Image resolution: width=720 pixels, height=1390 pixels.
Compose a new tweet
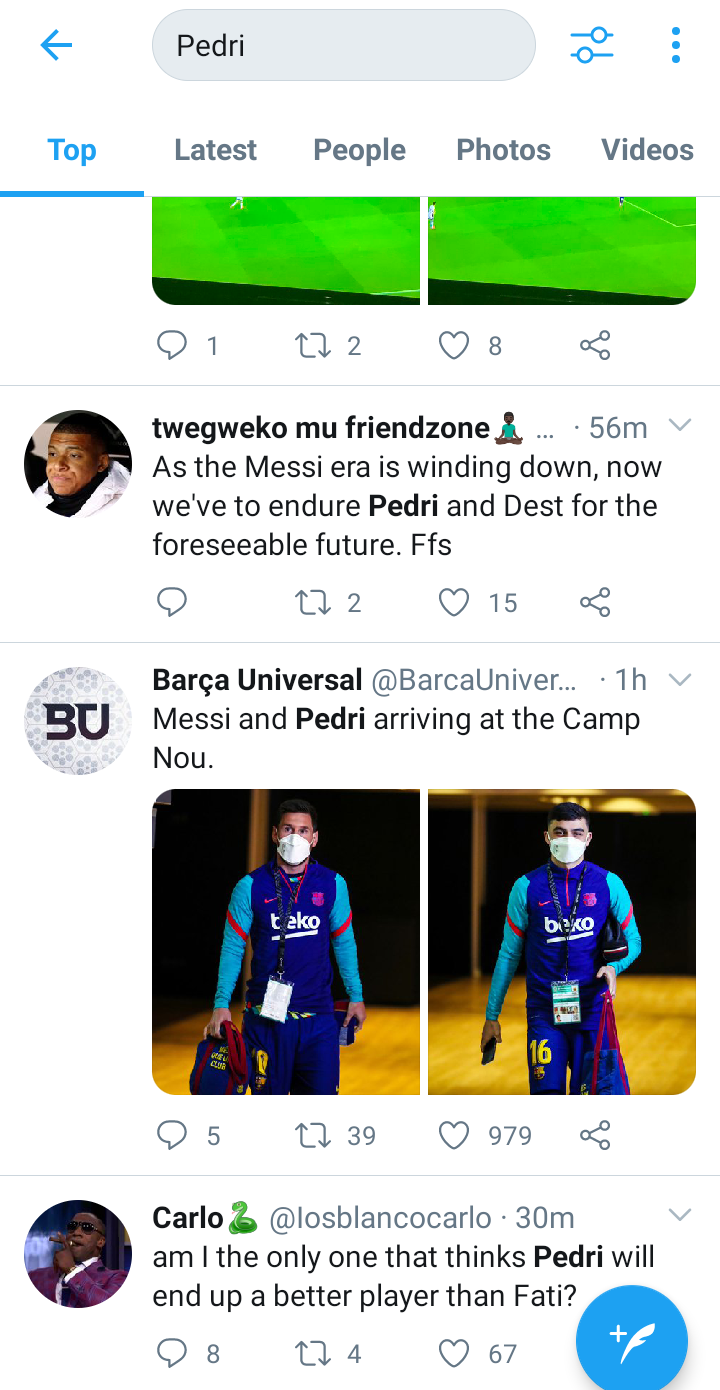click(x=632, y=1334)
